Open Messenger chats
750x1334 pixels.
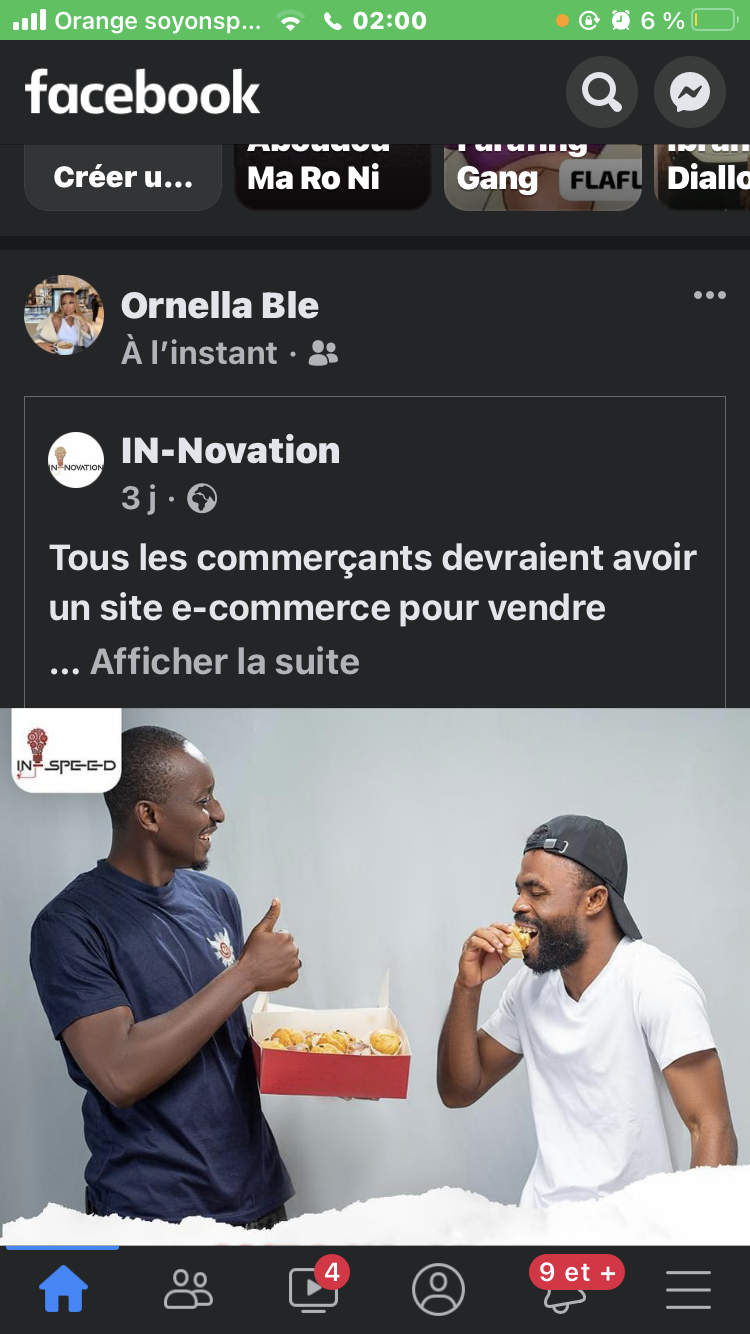click(x=689, y=93)
